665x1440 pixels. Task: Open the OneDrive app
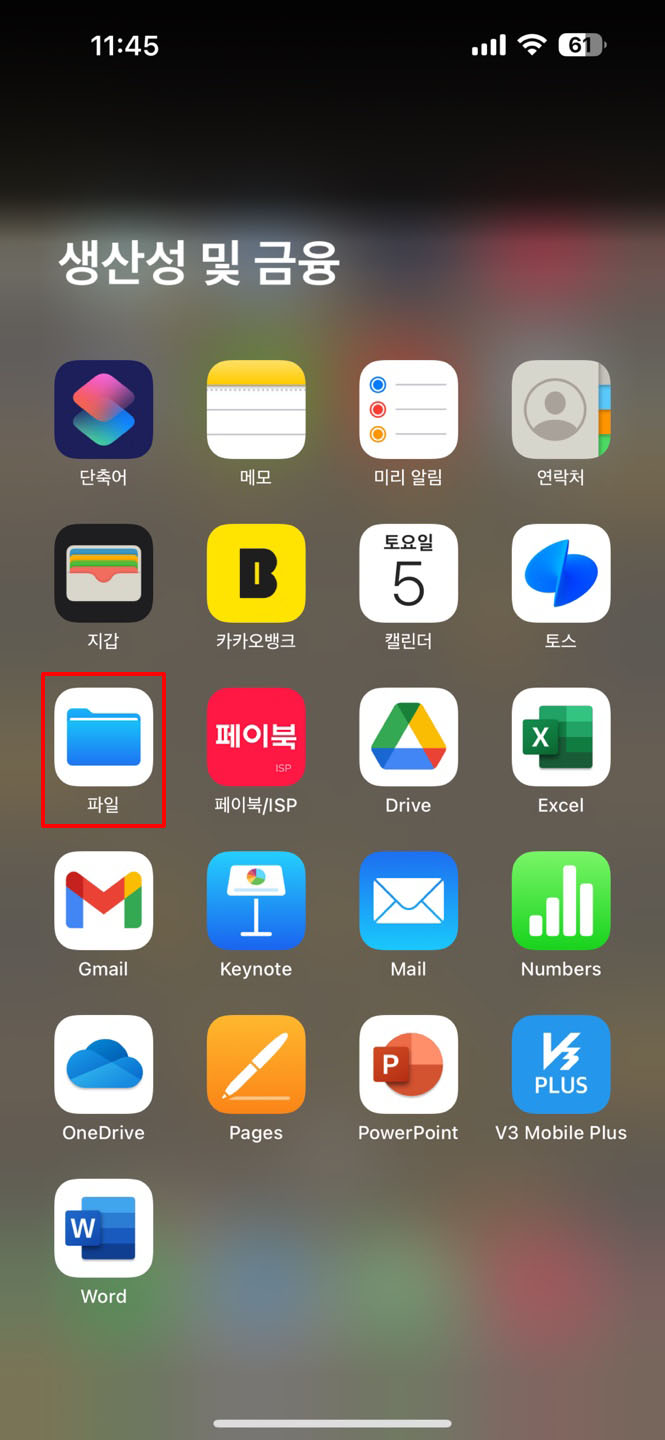click(104, 1066)
